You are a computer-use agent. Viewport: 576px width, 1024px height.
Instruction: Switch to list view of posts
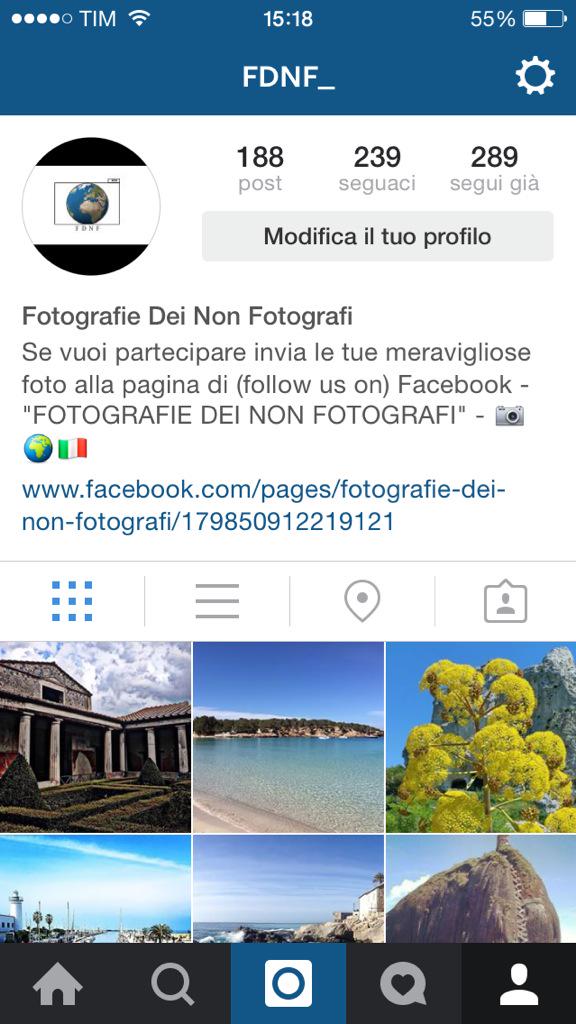[x=217, y=601]
